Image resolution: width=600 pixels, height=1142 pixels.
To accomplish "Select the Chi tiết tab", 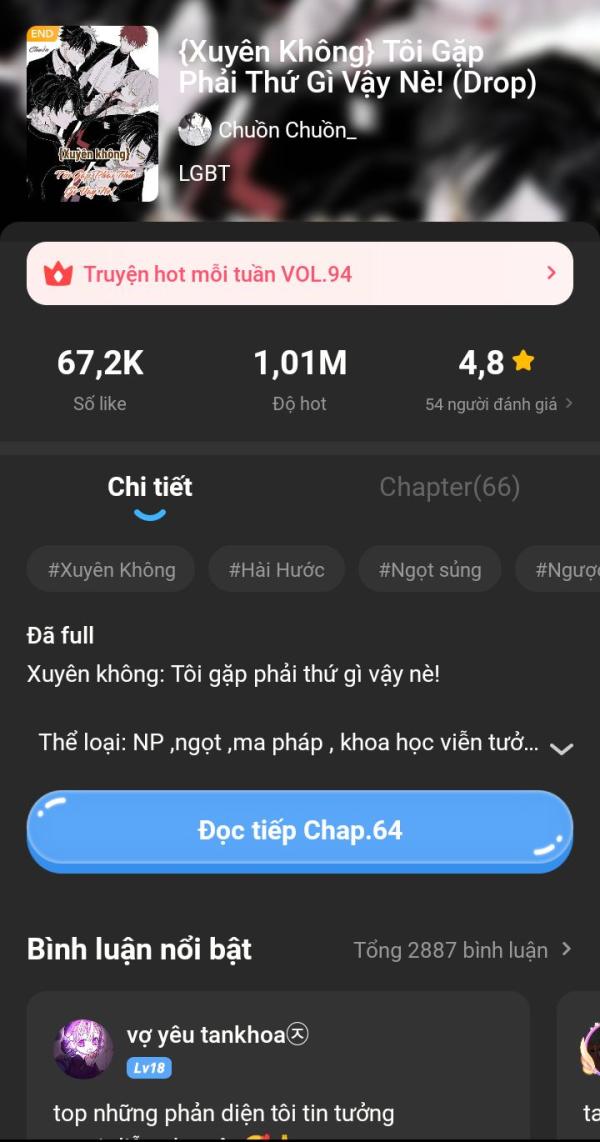I will (x=150, y=487).
